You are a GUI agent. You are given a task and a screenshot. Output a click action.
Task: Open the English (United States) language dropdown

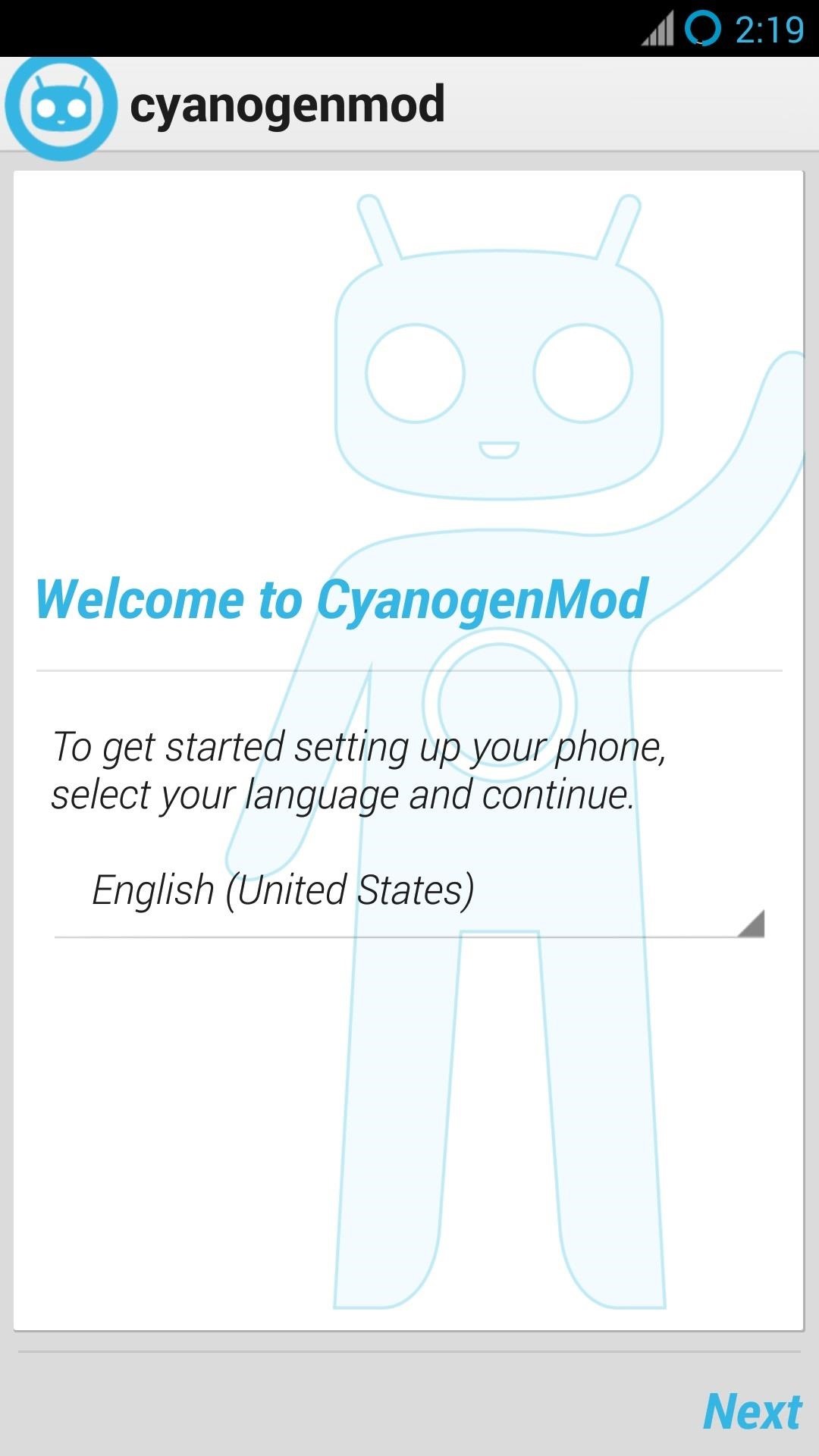409,893
